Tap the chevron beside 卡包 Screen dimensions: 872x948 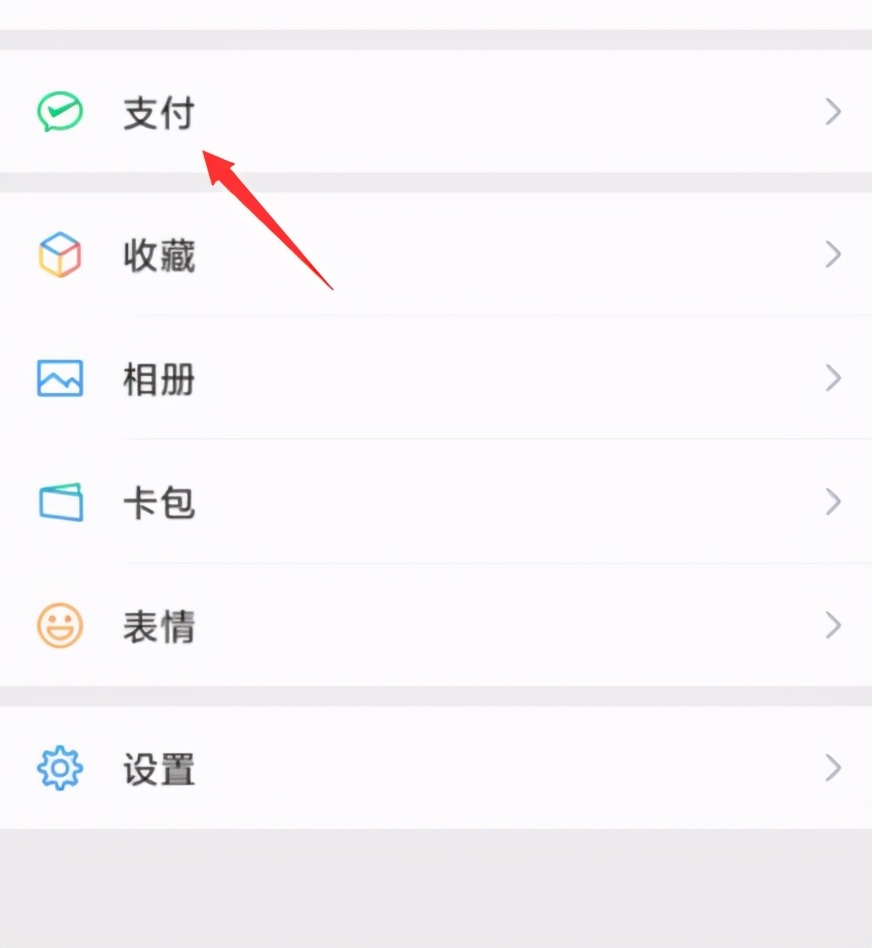click(x=833, y=502)
